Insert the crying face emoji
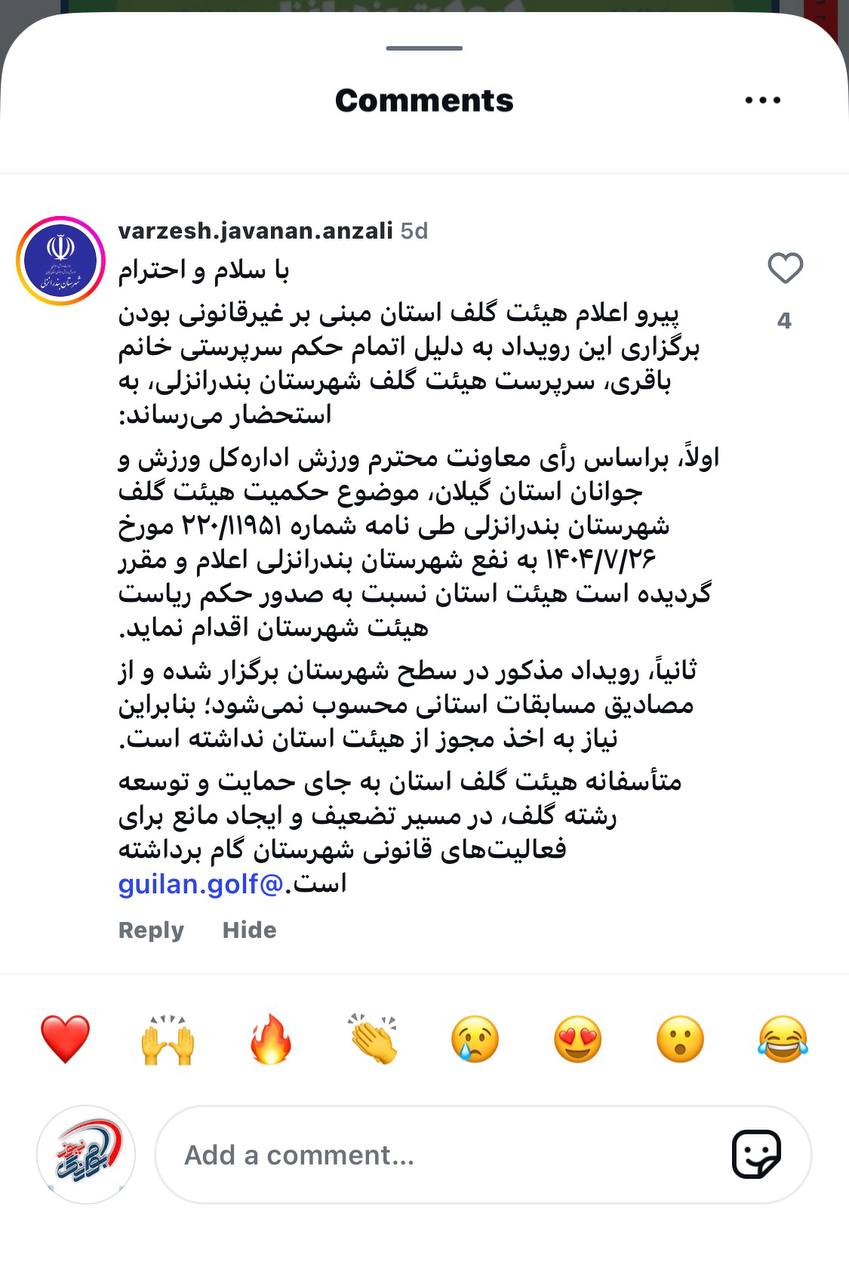 tap(475, 1039)
